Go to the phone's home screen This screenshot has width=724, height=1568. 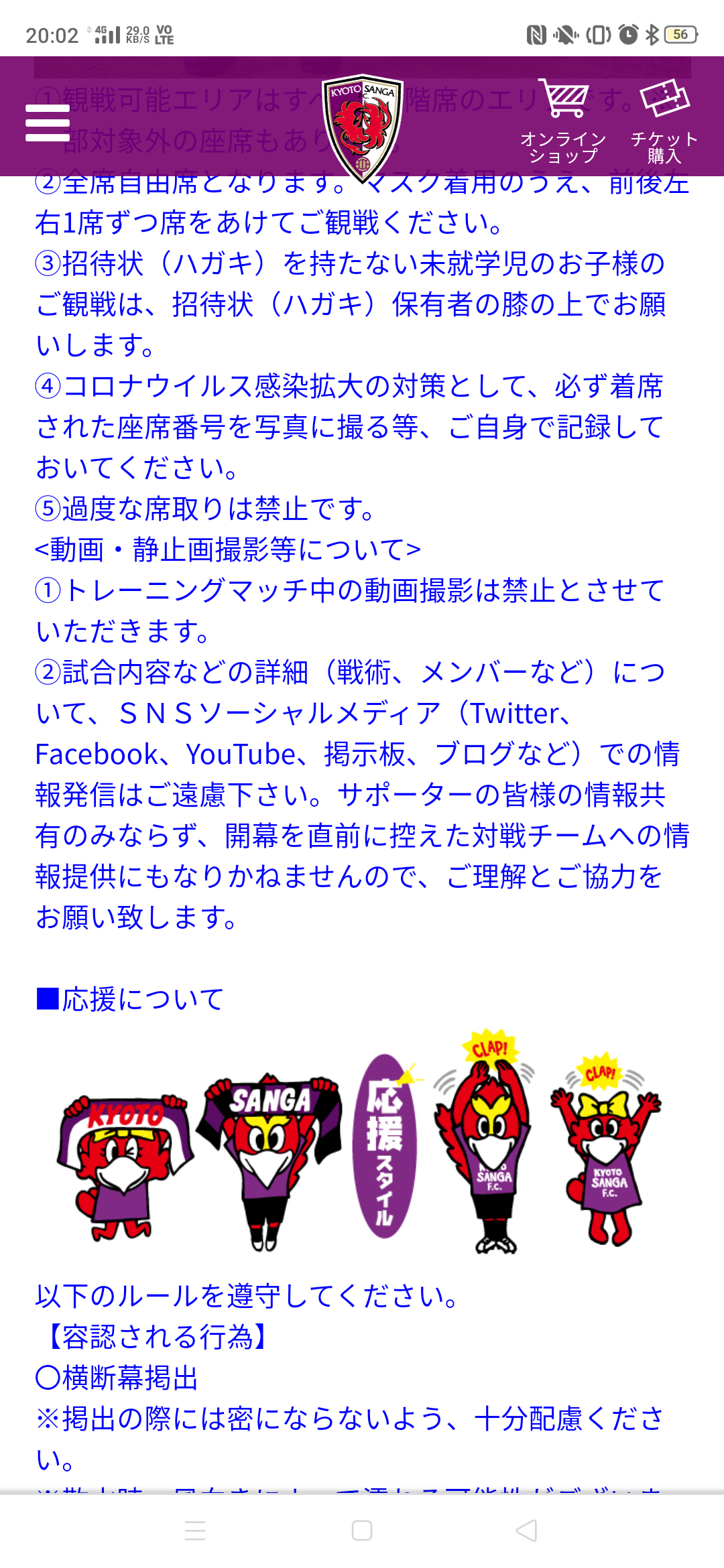tap(362, 1530)
